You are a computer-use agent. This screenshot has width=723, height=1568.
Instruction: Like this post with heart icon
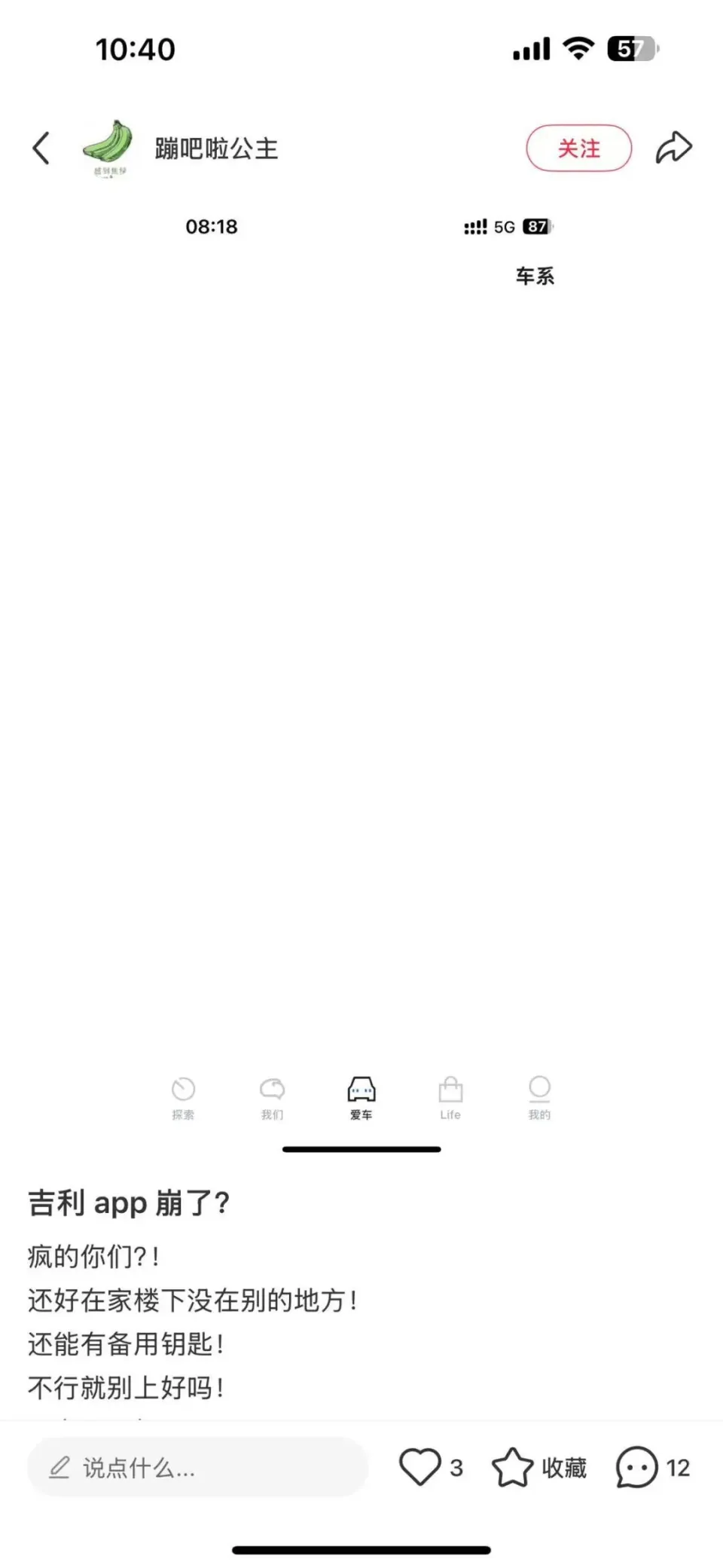[419, 1467]
